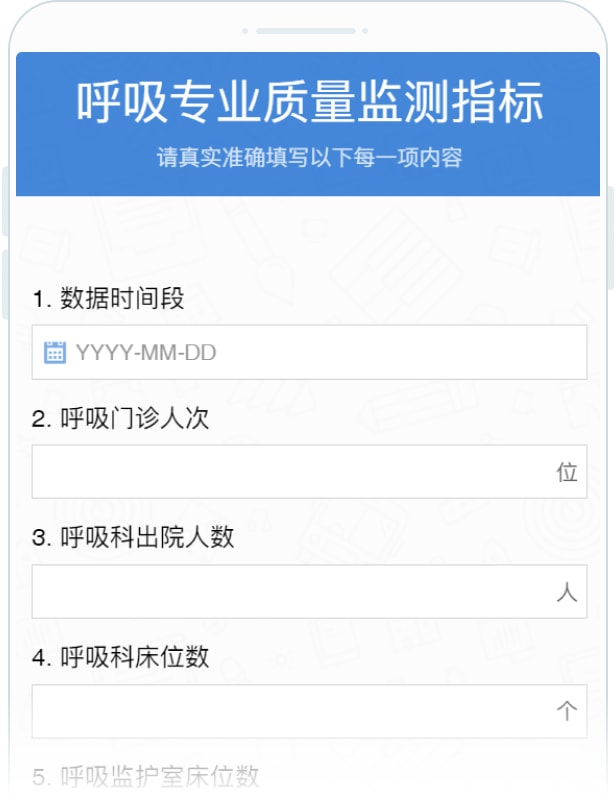616x800 pixels.
Task: Open the 数据时间段 date field
Action: 309,352
